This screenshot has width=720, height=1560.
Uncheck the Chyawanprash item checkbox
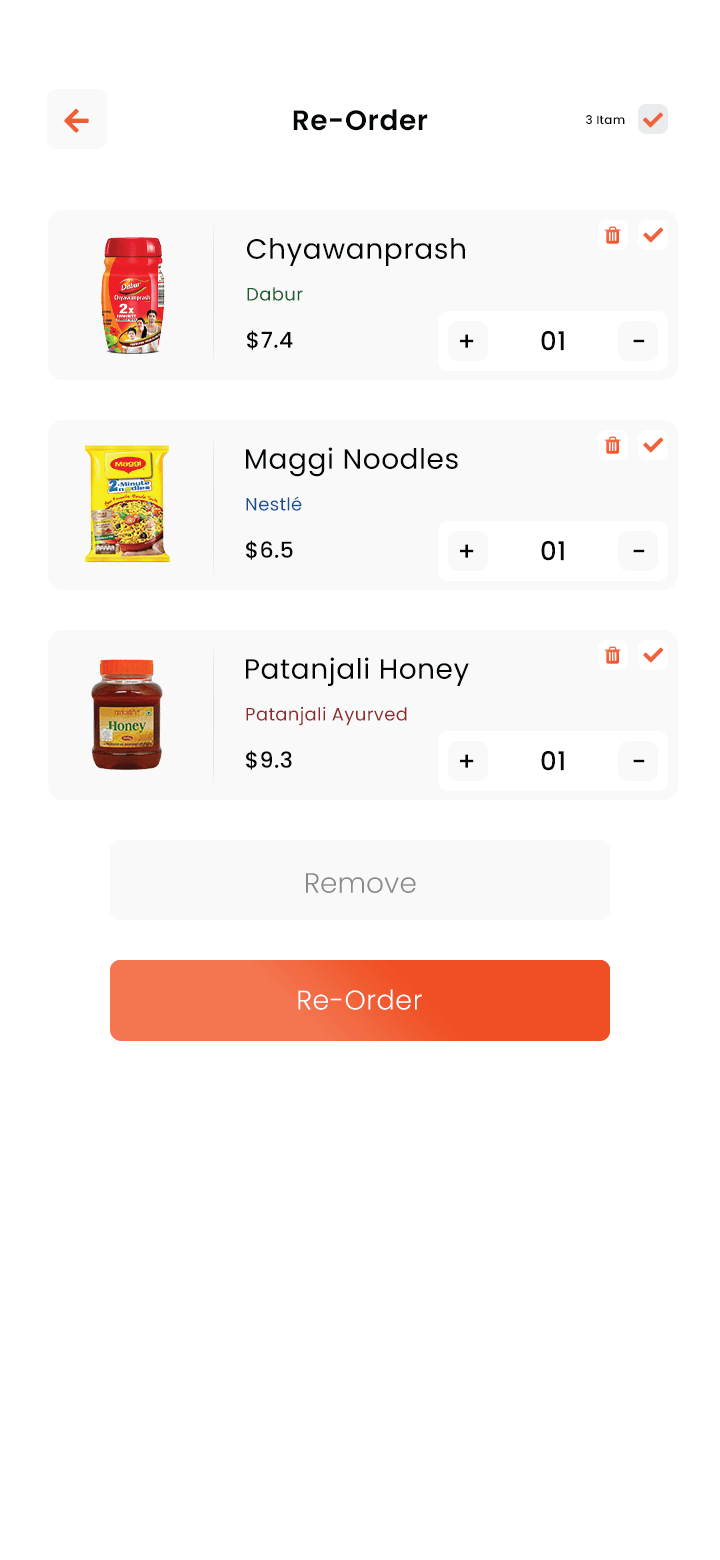[653, 235]
